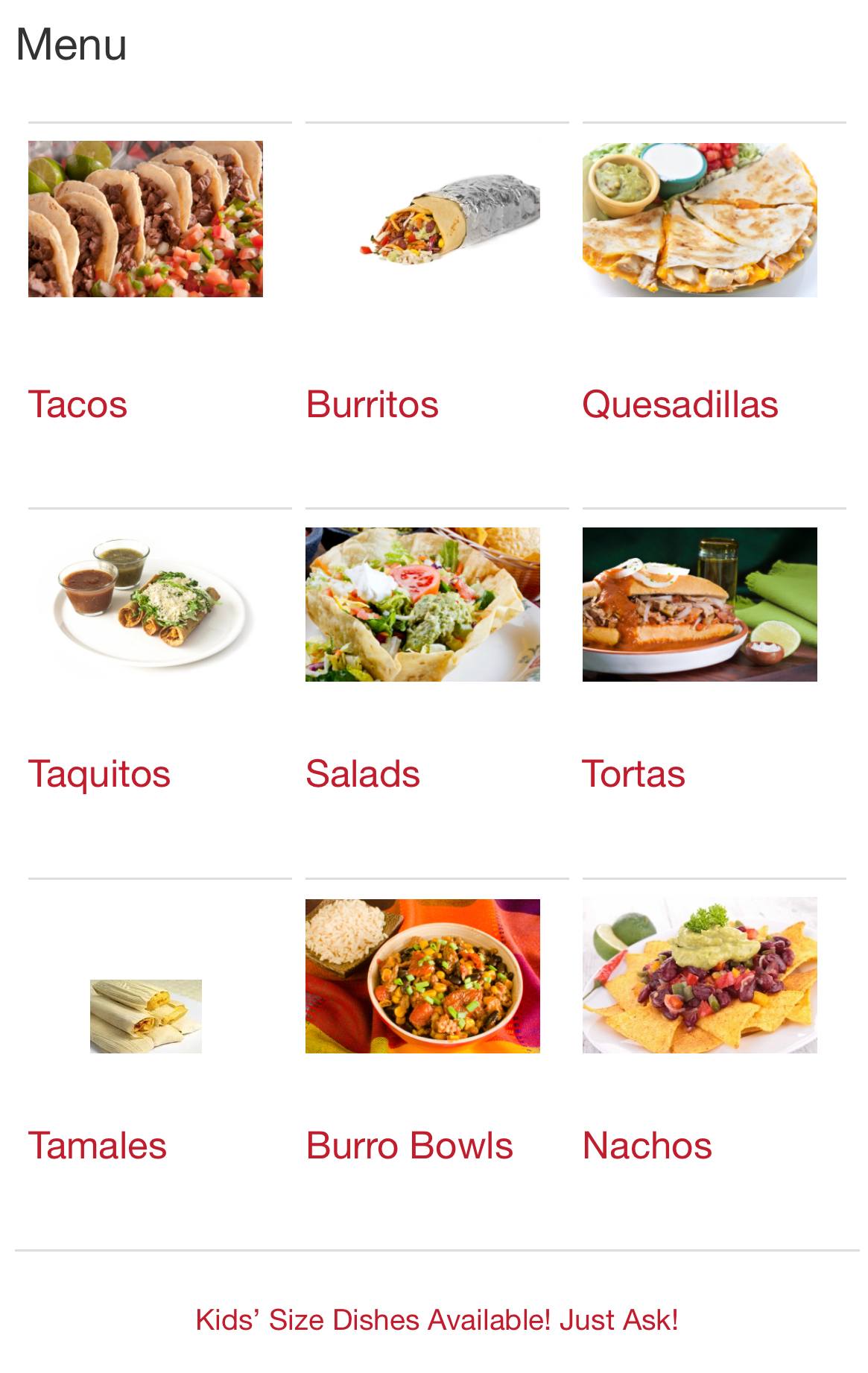868x1373 pixels.
Task: Open the Tacos menu category
Action: [77, 405]
